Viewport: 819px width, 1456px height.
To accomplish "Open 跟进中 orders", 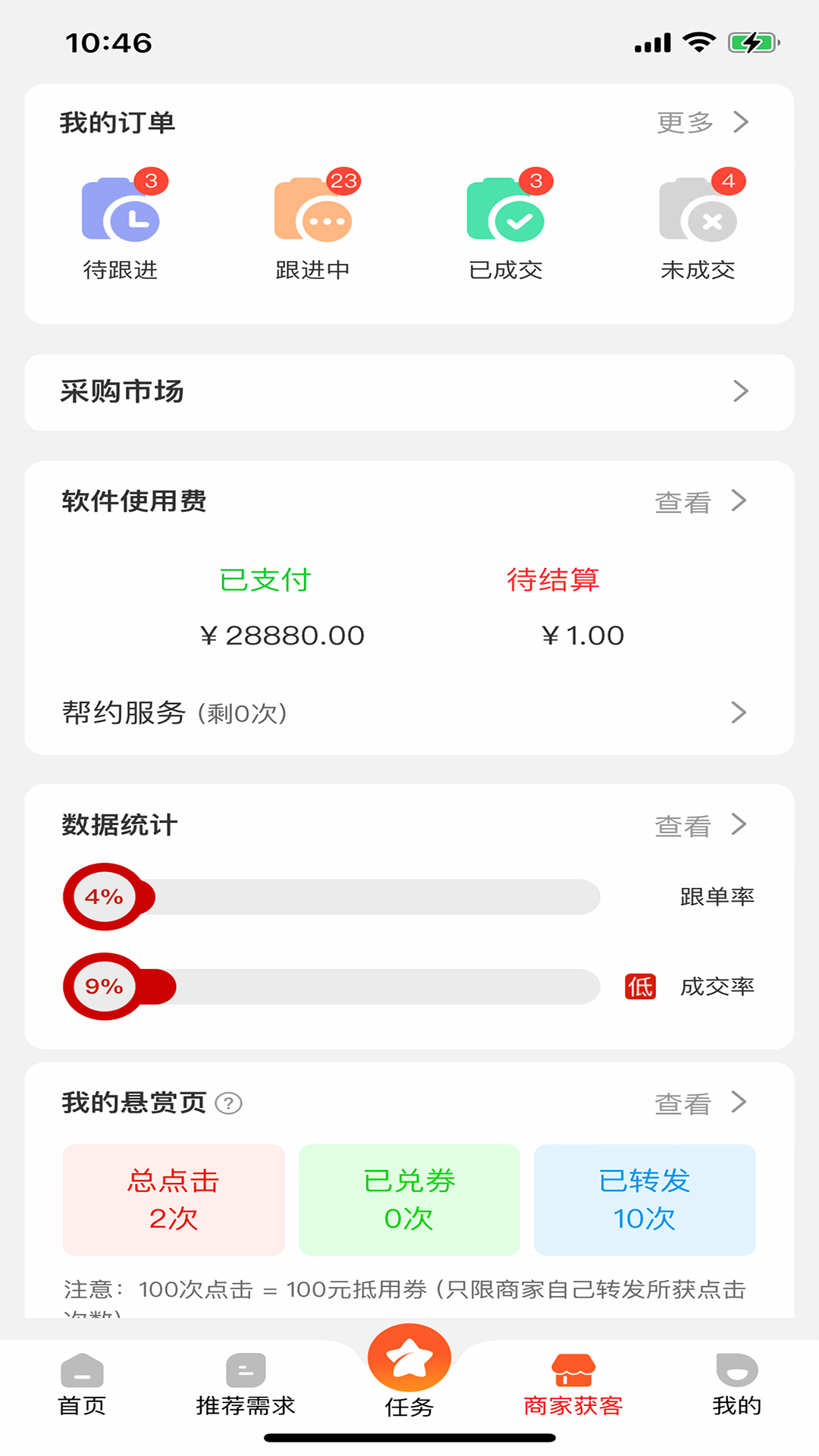I will click(312, 227).
